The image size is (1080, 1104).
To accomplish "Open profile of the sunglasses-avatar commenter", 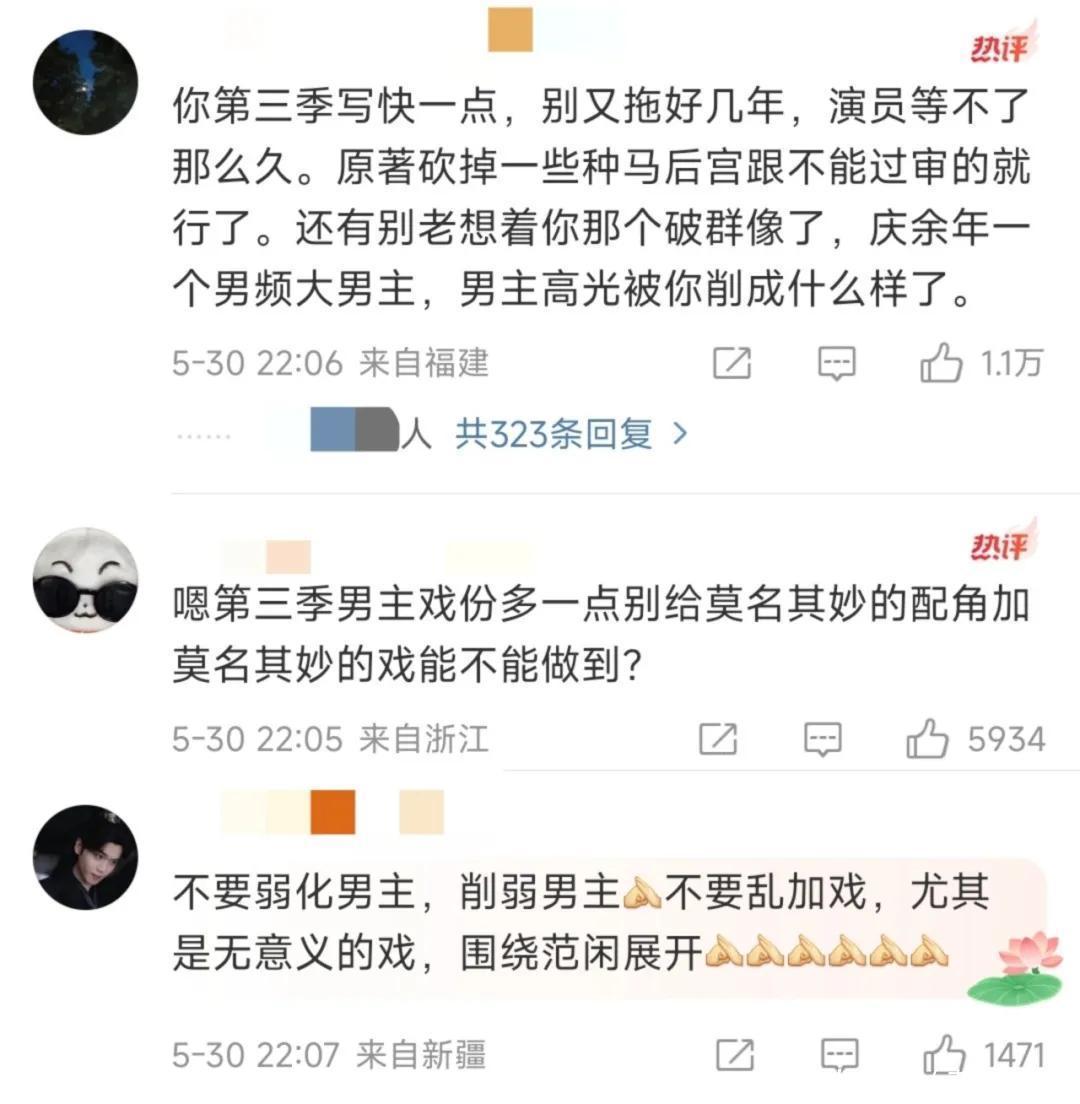I will (85, 581).
